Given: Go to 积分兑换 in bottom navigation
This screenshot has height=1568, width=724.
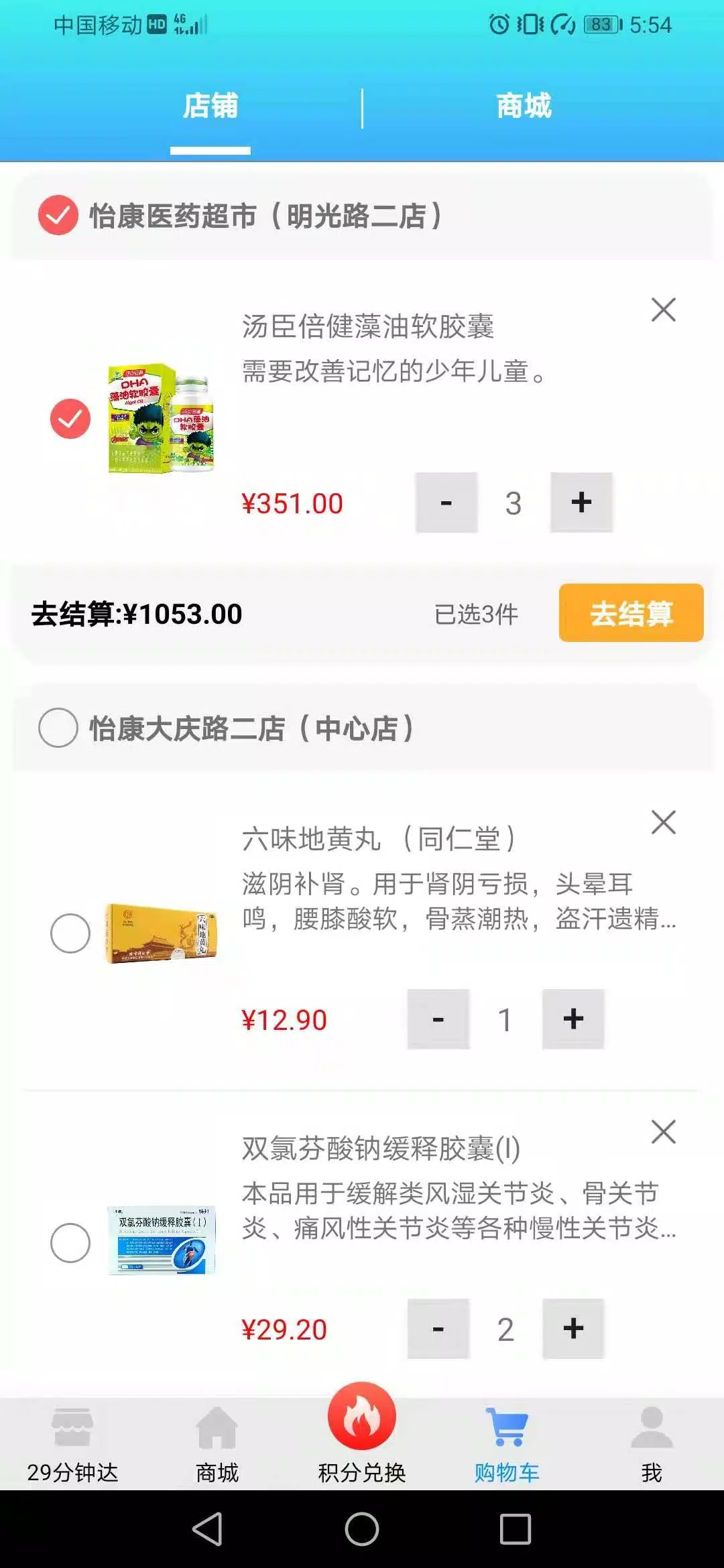Looking at the screenshot, I should [362, 1435].
